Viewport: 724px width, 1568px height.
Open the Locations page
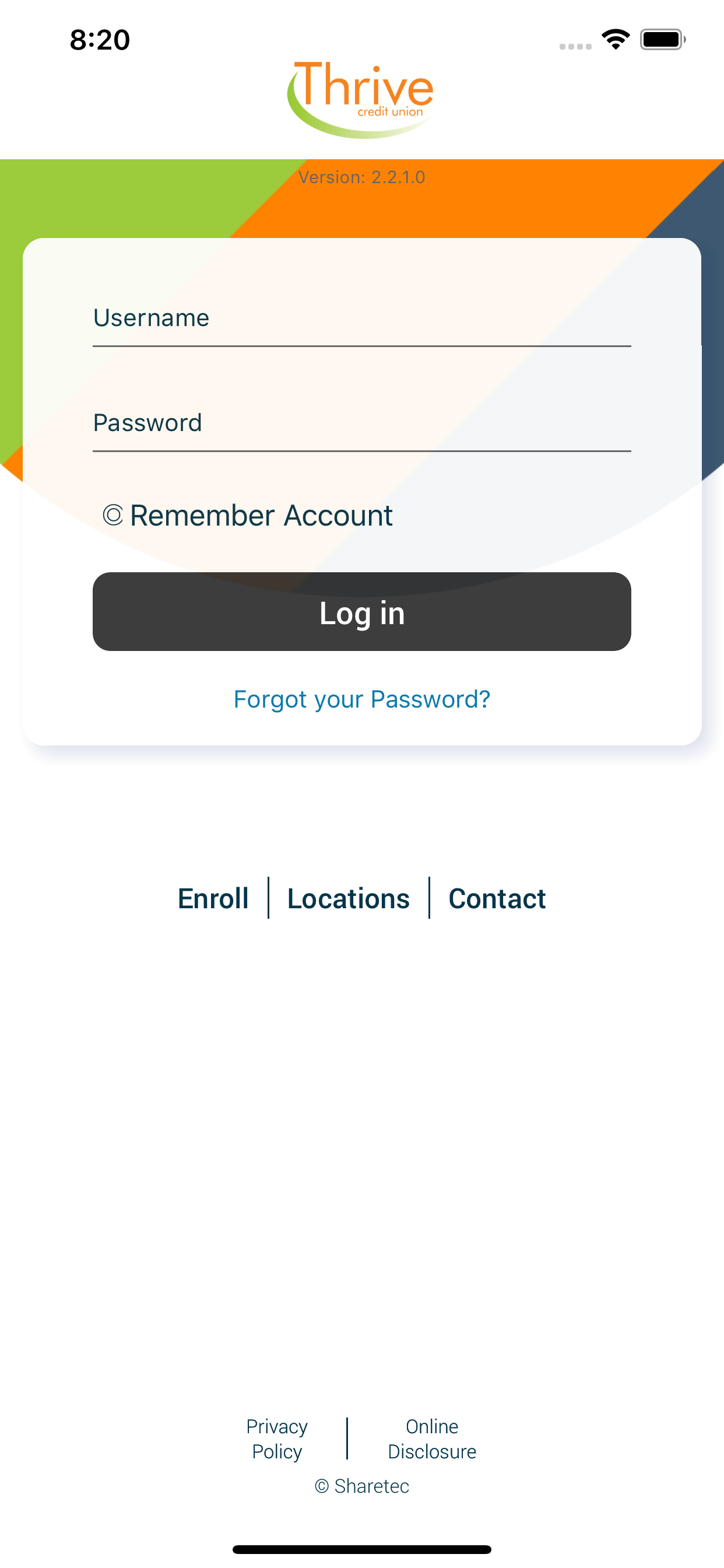click(x=348, y=898)
